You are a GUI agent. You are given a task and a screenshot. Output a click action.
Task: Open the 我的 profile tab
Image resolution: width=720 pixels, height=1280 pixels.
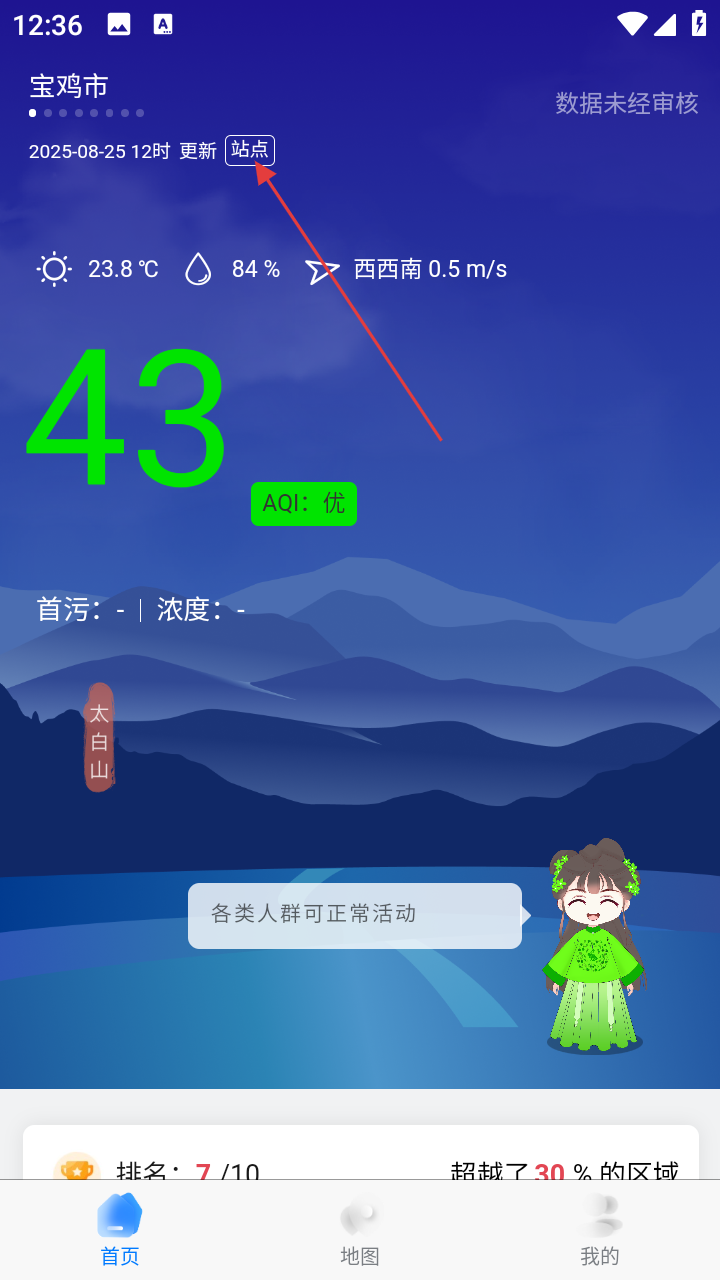(600, 1231)
